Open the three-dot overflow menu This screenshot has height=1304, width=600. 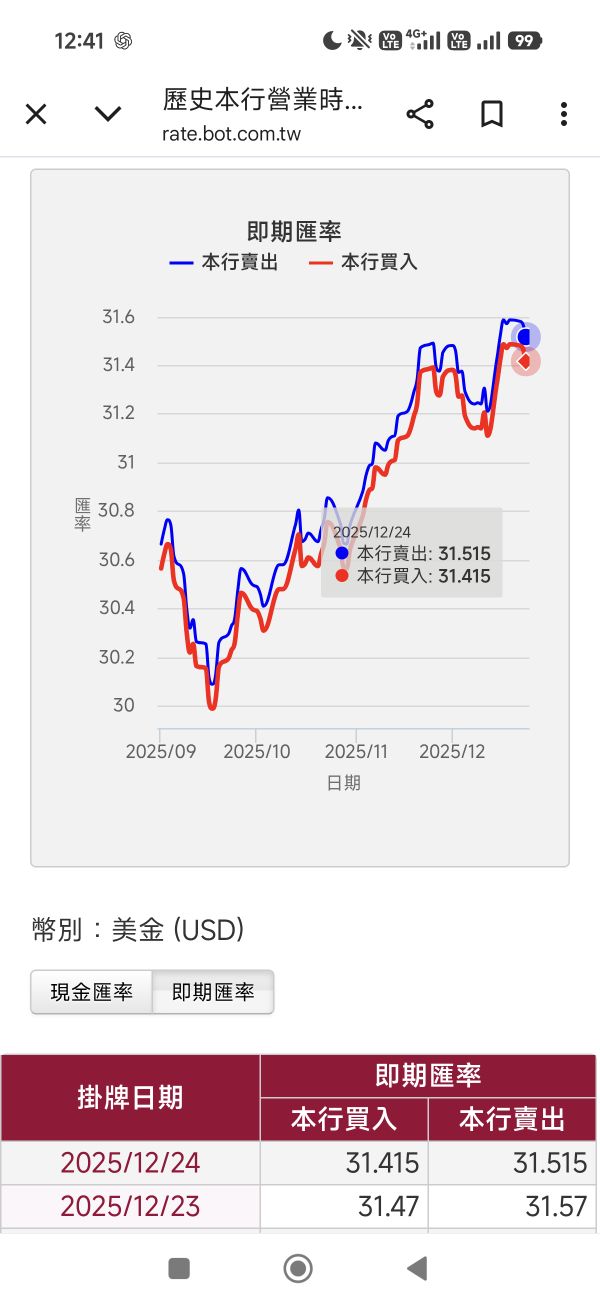click(x=564, y=114)
